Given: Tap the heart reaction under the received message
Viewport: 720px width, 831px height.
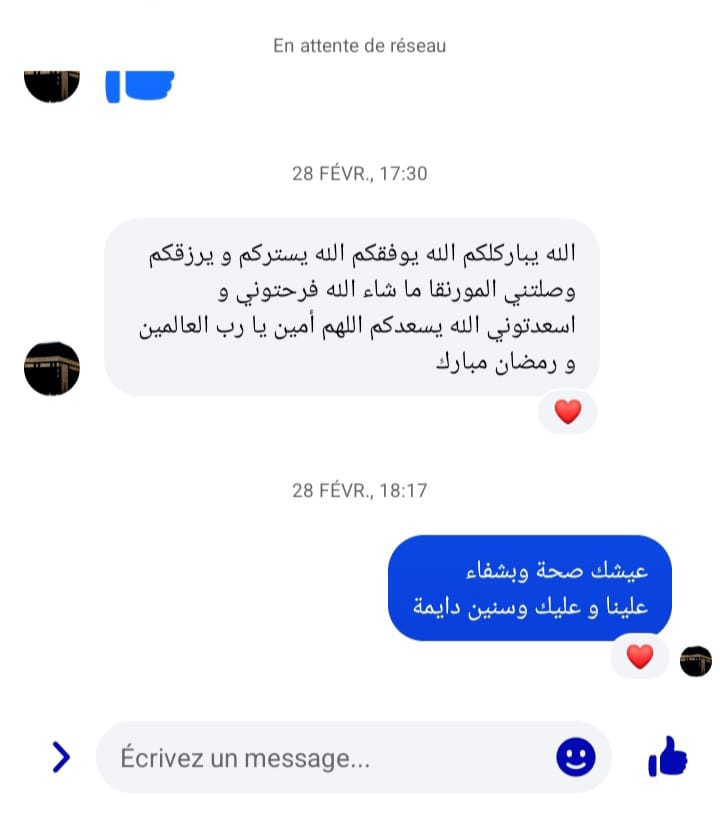Looking at the screenshot, I should [567, 411].
